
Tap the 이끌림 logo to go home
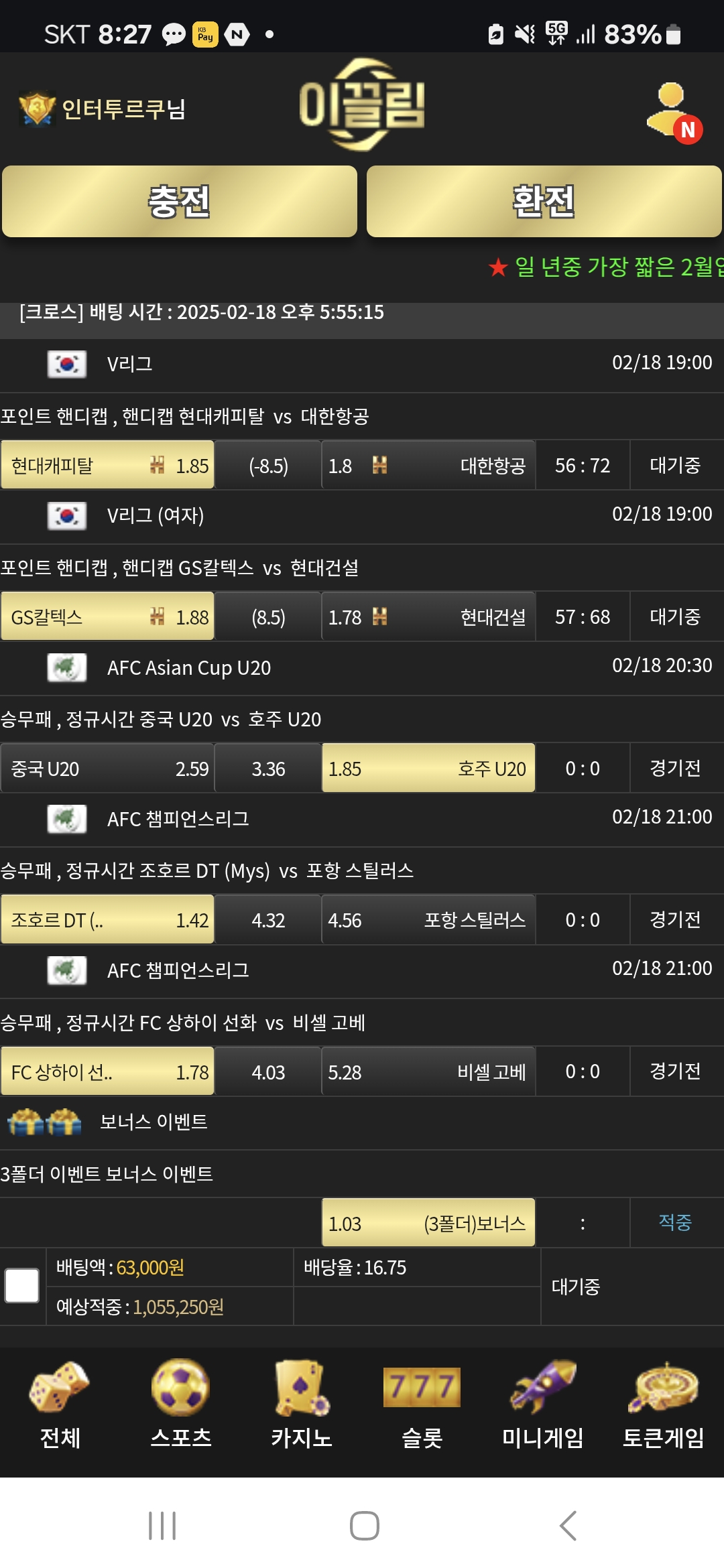coord(362,105)
